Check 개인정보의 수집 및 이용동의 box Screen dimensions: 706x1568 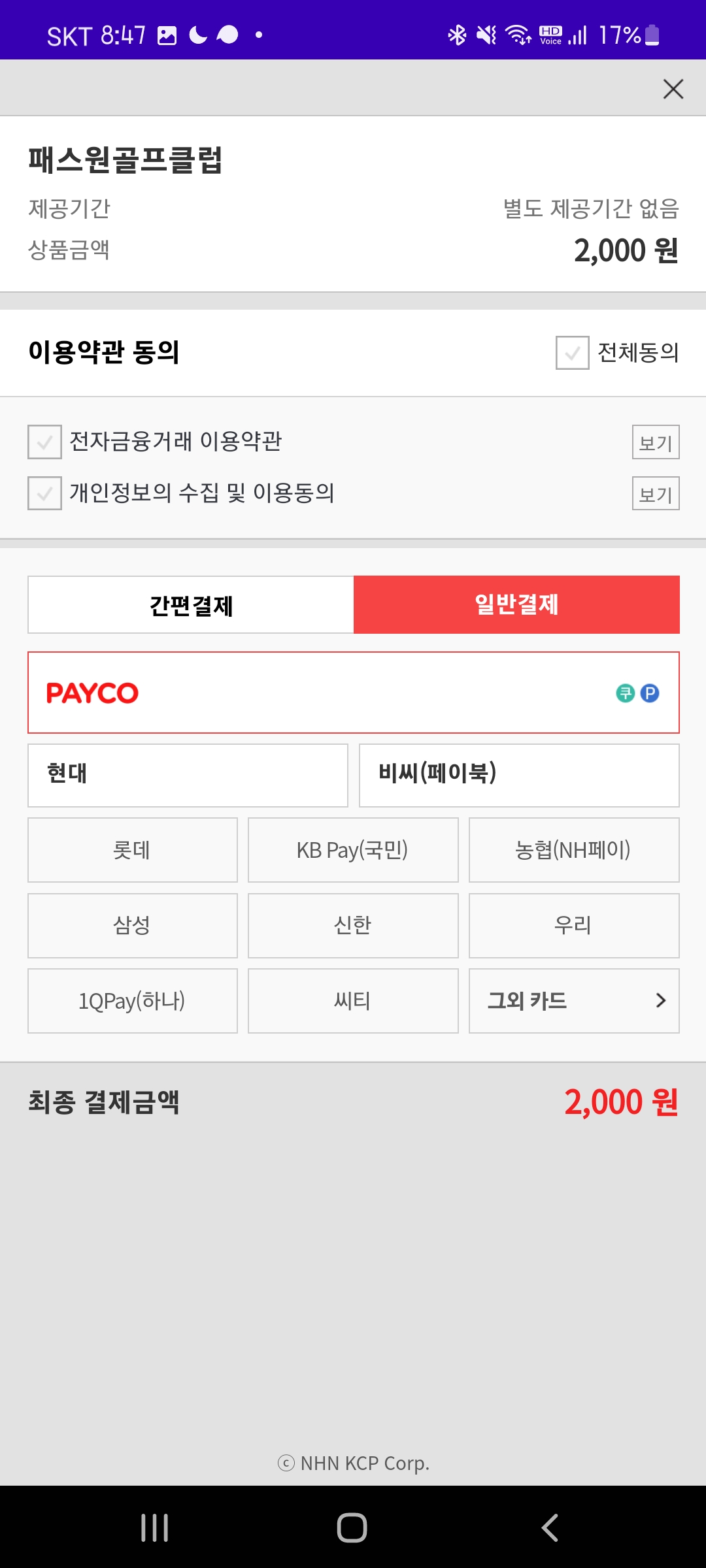tap(44, 493)
